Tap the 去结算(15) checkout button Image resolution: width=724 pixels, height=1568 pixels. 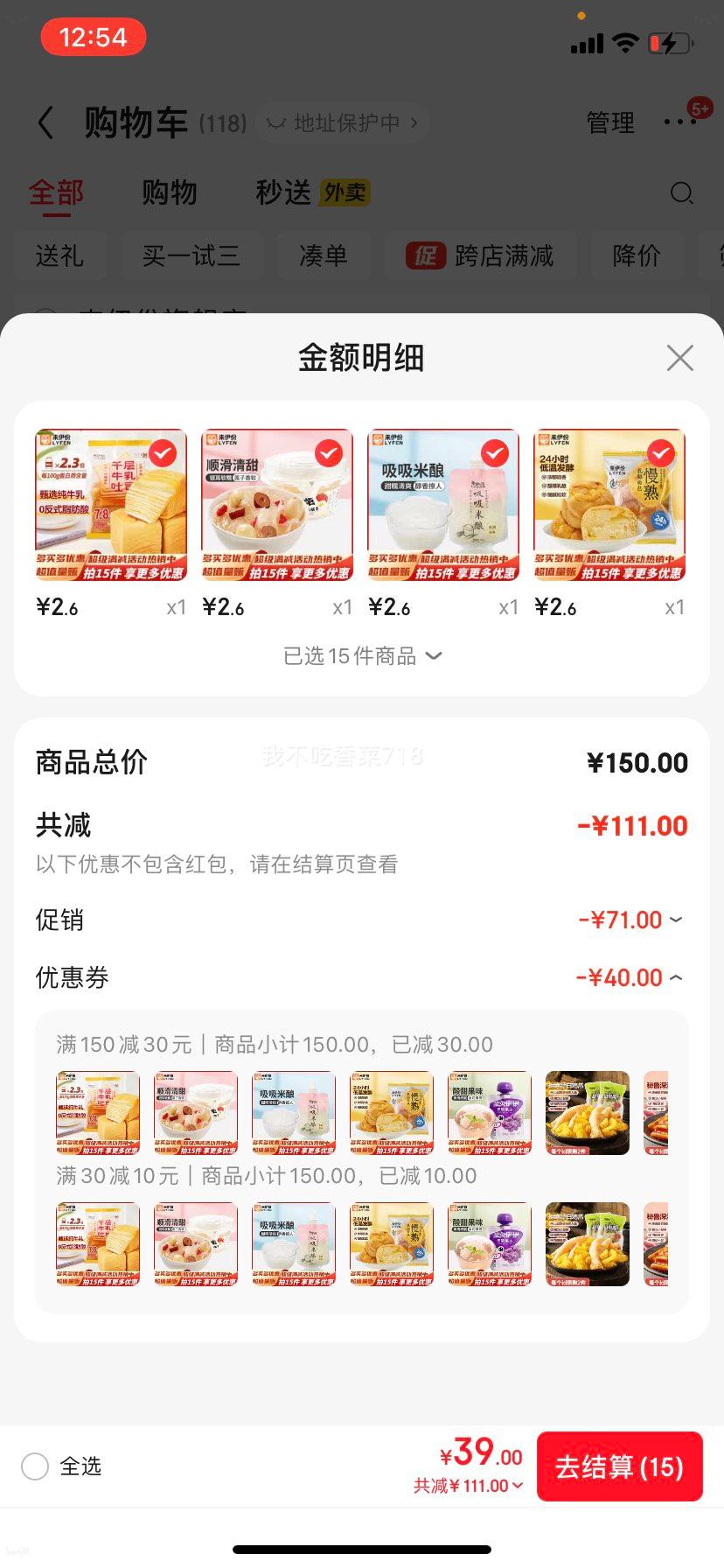[x=619, y=1466]
